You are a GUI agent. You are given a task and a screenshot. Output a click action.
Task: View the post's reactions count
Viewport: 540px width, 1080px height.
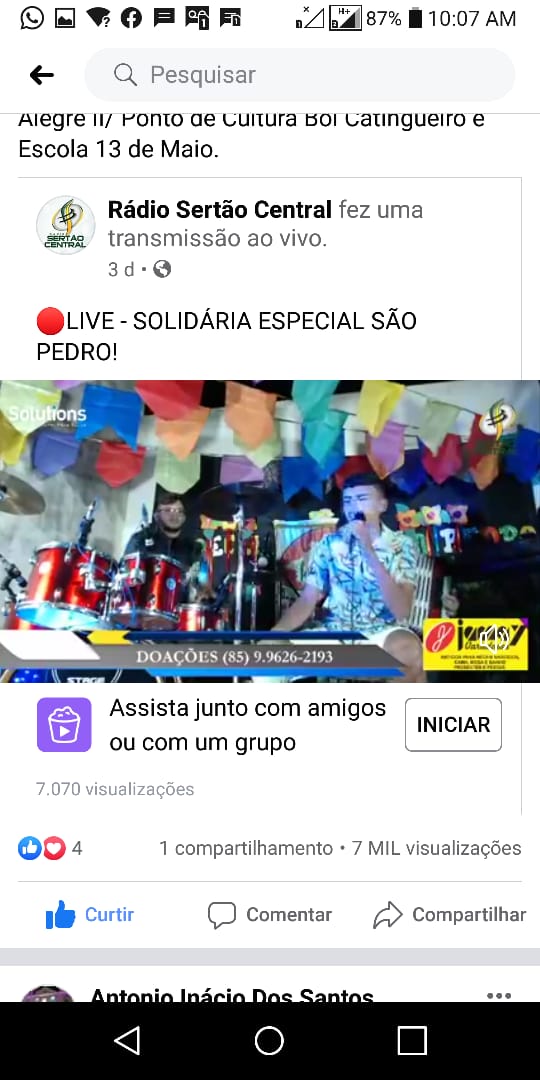click(x=50, y=848)
